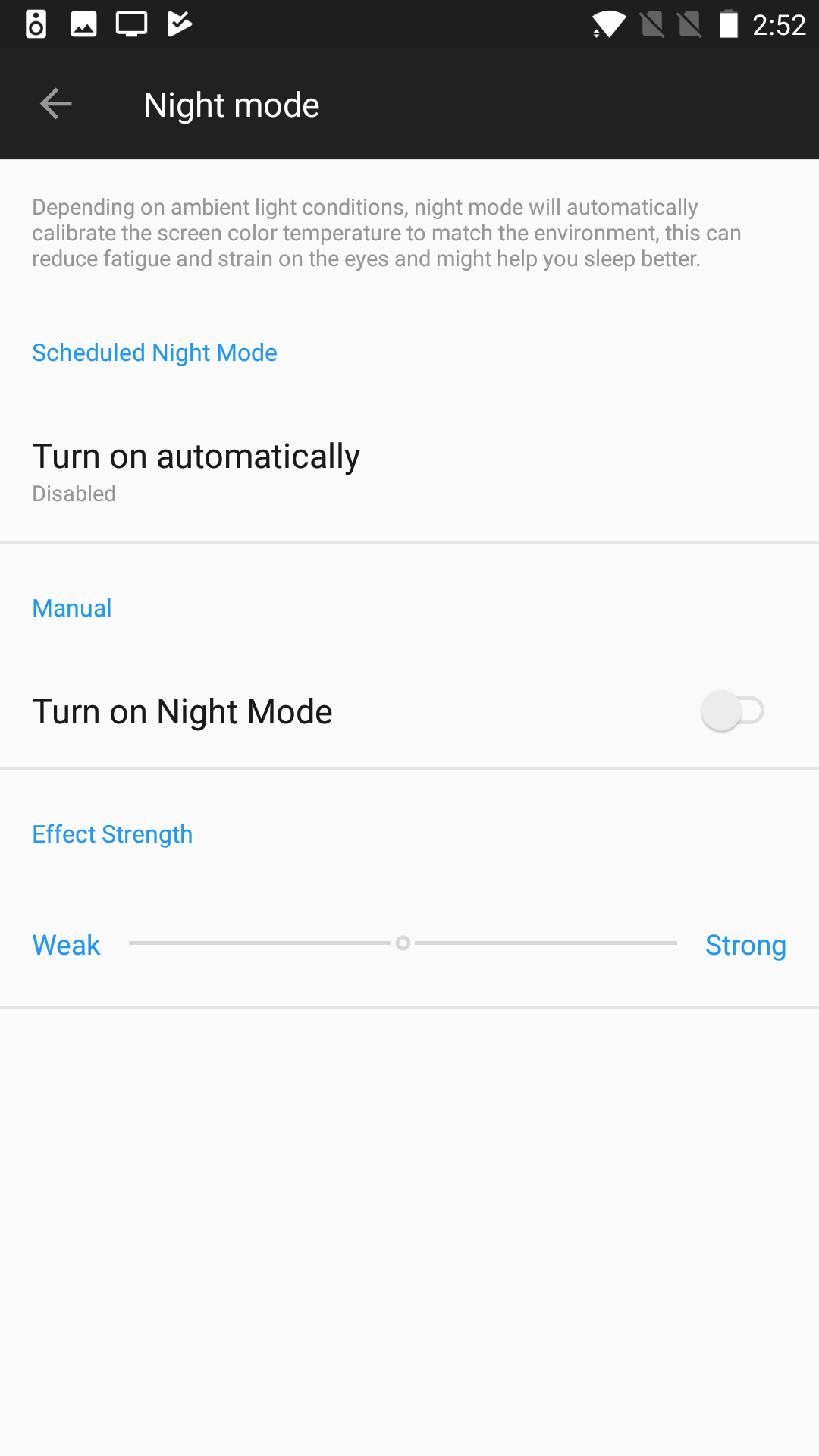Image resolution: width=819 pixels, height=1456 pixels.
Task: Go back from Night mode settings
Action: pos(55,104)
